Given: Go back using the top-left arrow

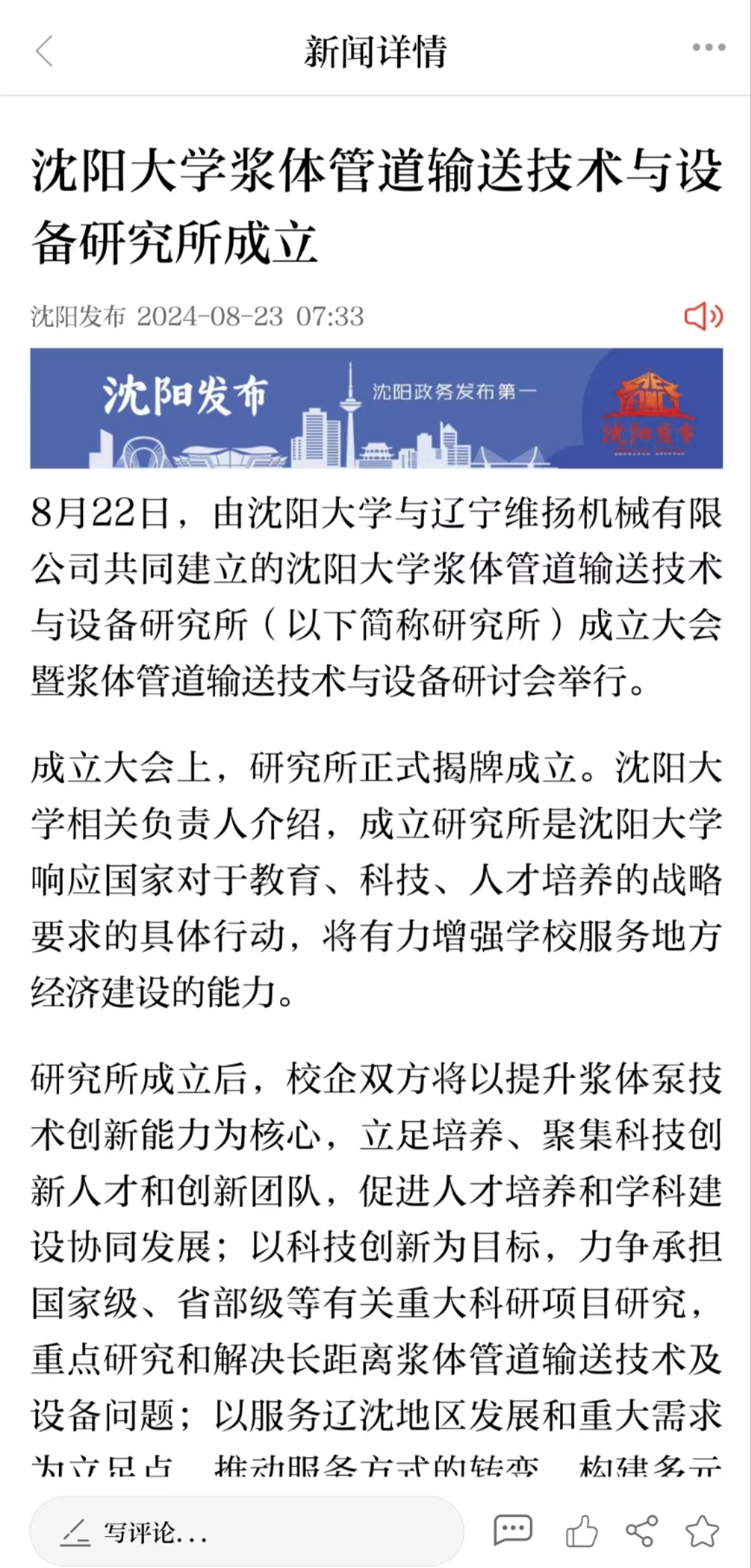Looking at the screenshot, I should 44,52.
